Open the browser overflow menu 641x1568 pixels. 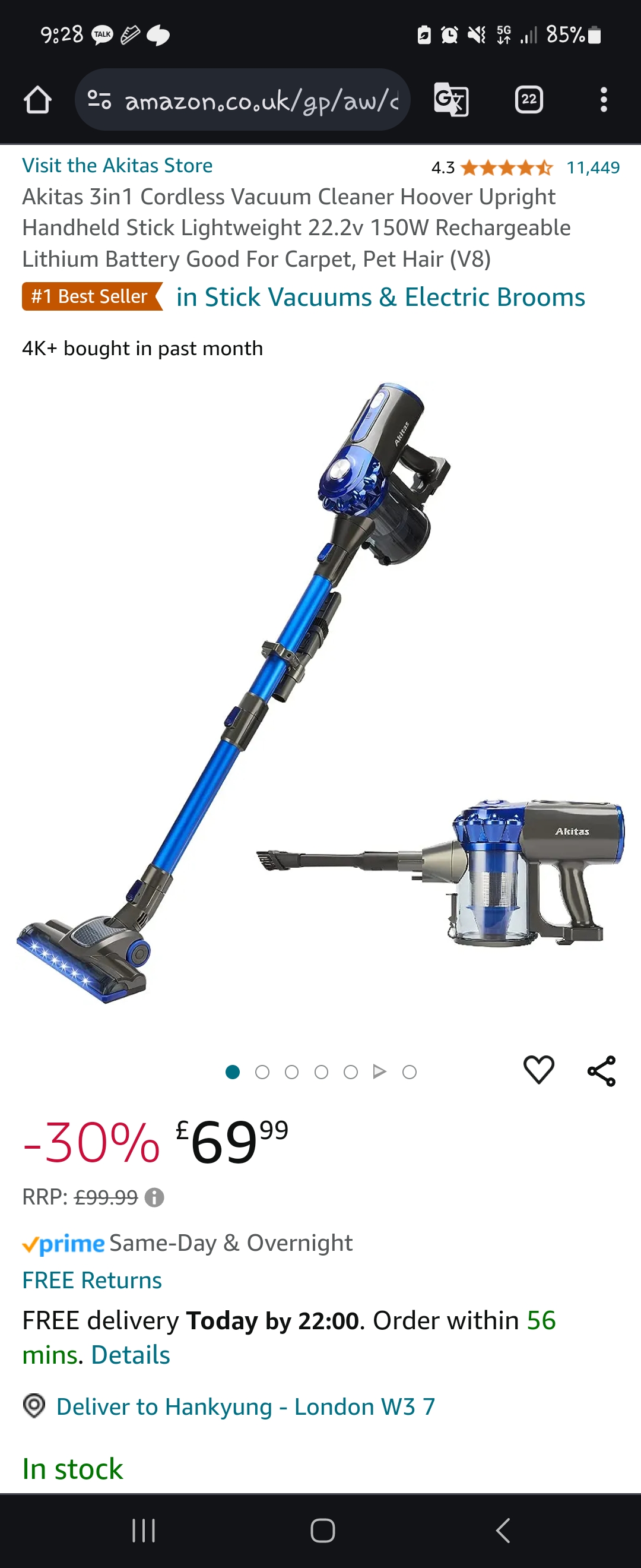tap(603, 100)
